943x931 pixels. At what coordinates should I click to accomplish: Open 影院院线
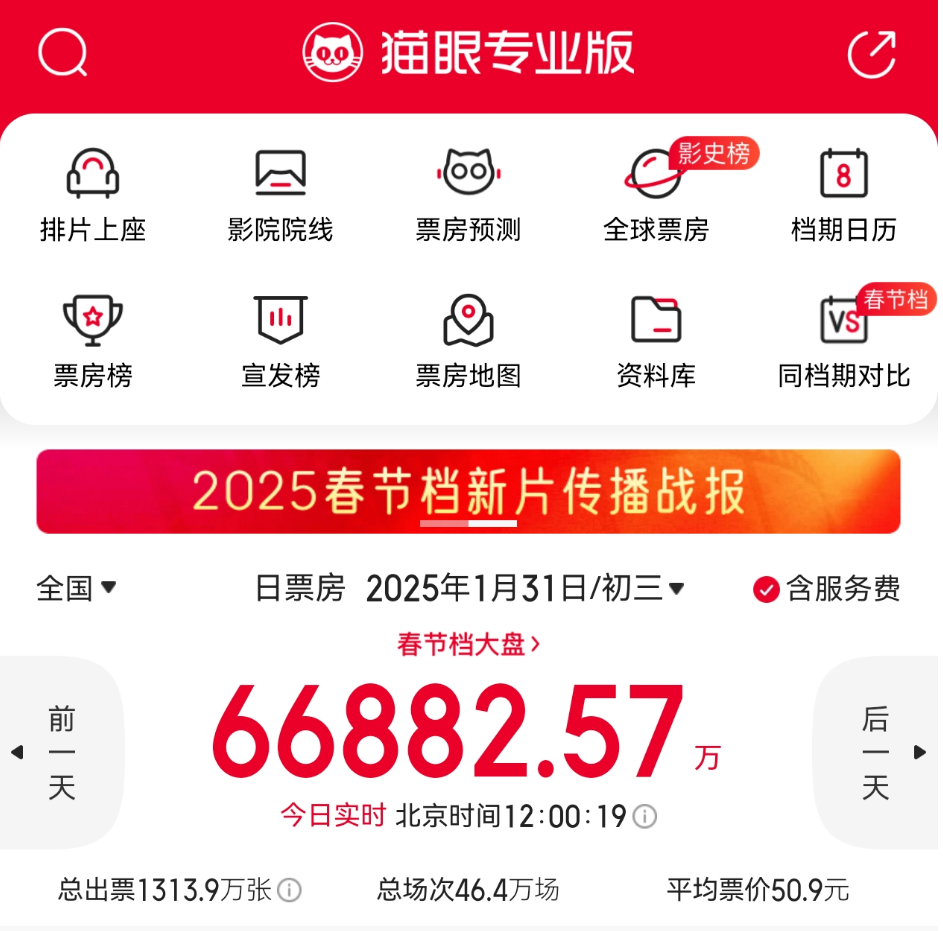pos(280,196)
